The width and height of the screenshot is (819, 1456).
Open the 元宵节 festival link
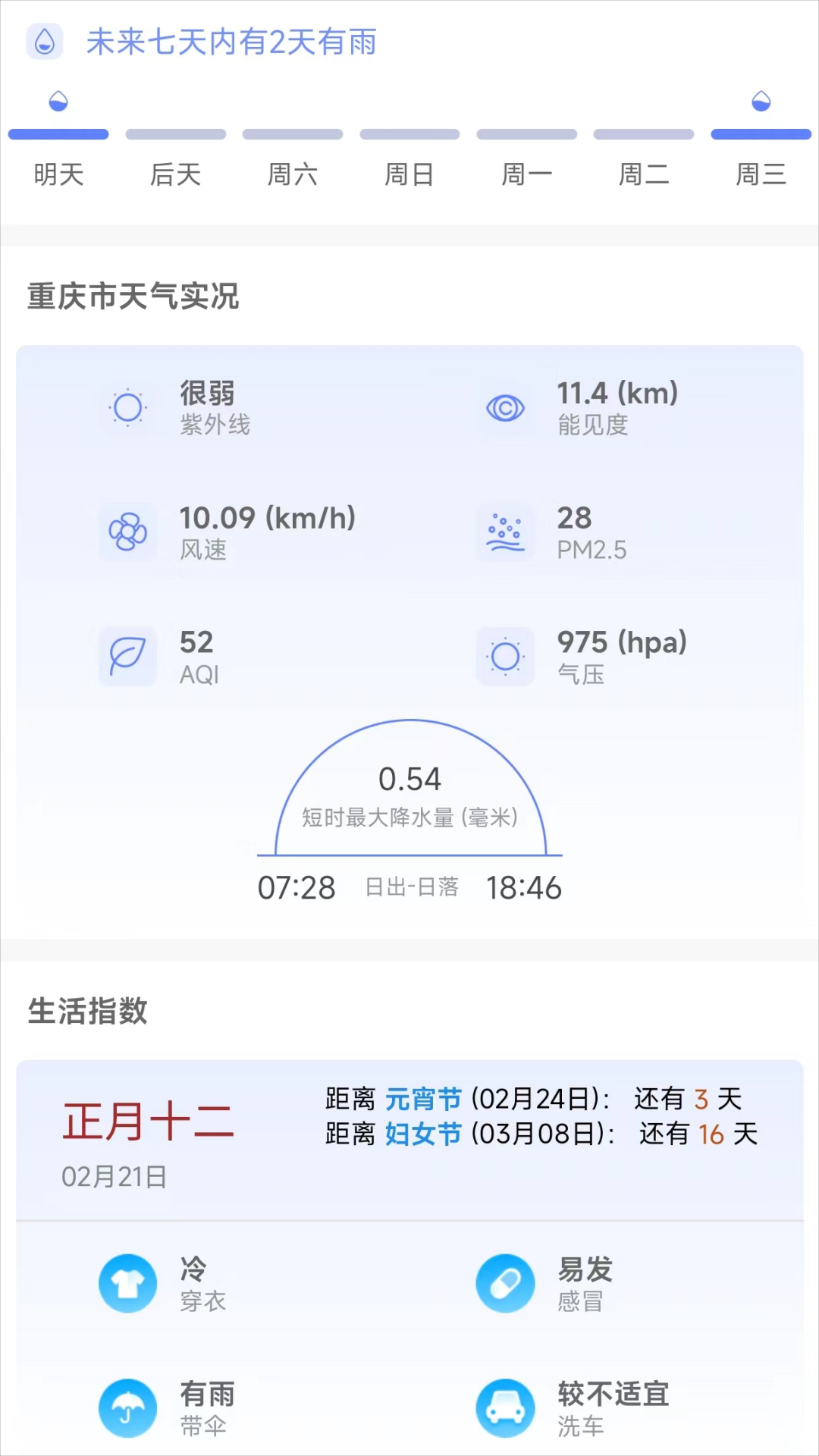click(422, 1097)
